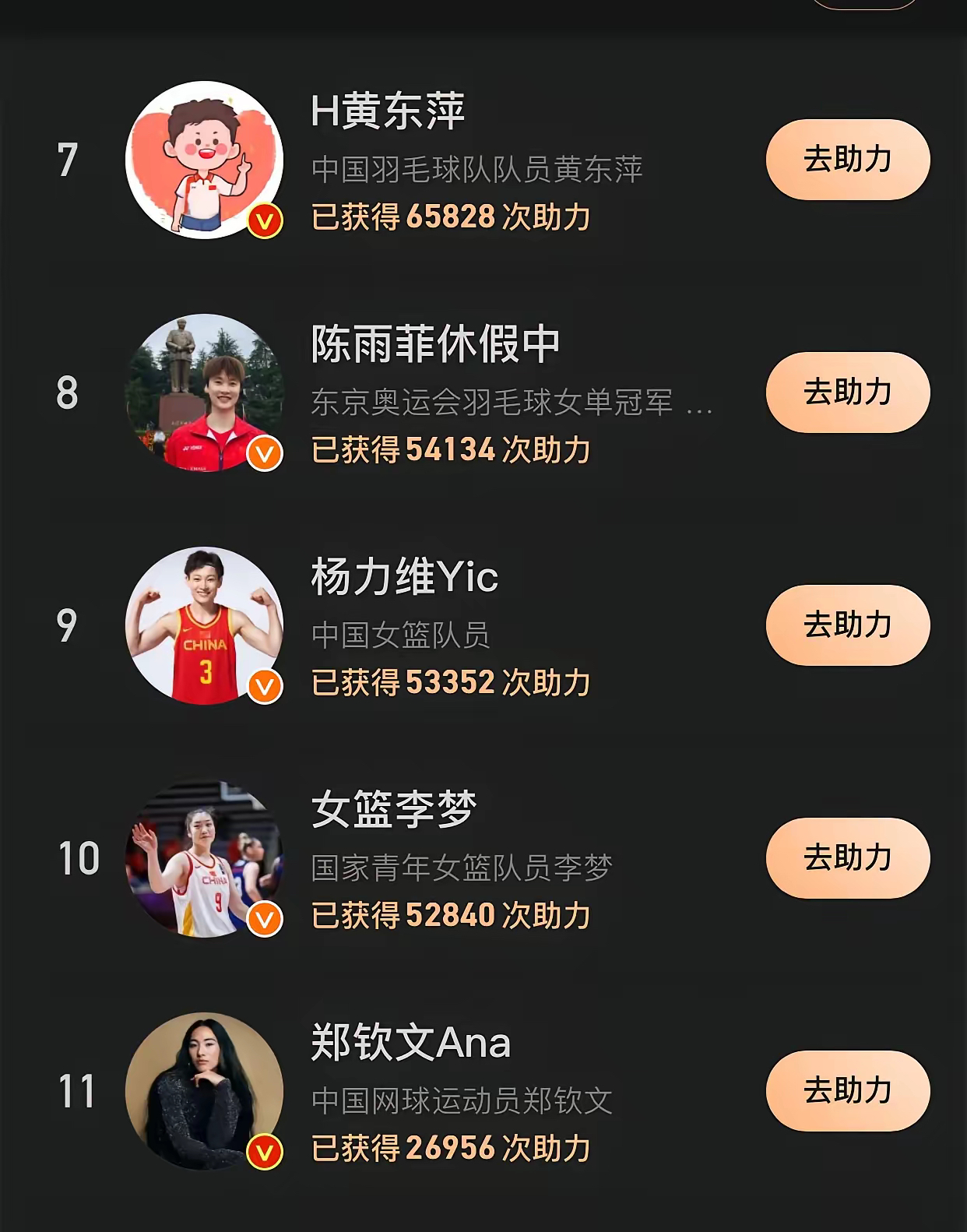This screenshot has height=1232, width=967.
Task: Click the orange verification badge on H黄东萍's avatar
Action: point(264,220)
